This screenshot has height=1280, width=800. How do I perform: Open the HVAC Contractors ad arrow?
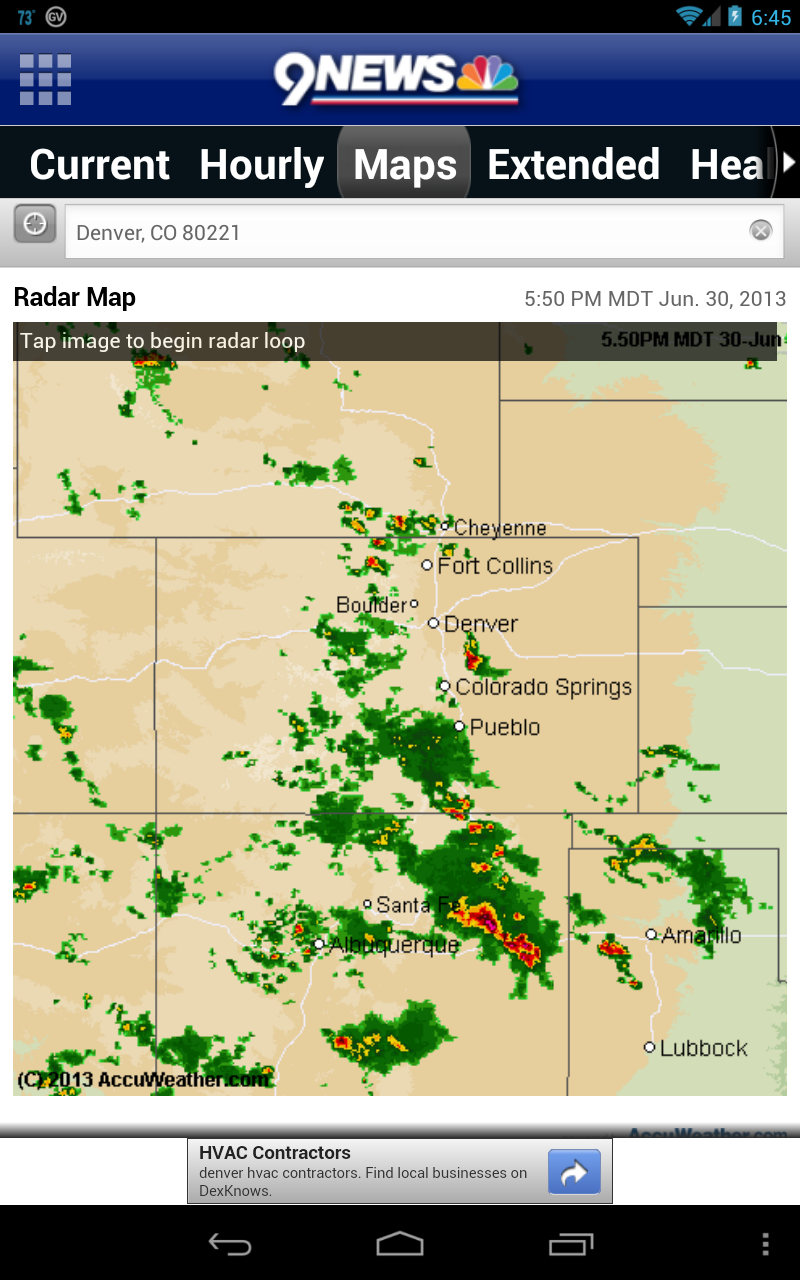pos(574,1171)
